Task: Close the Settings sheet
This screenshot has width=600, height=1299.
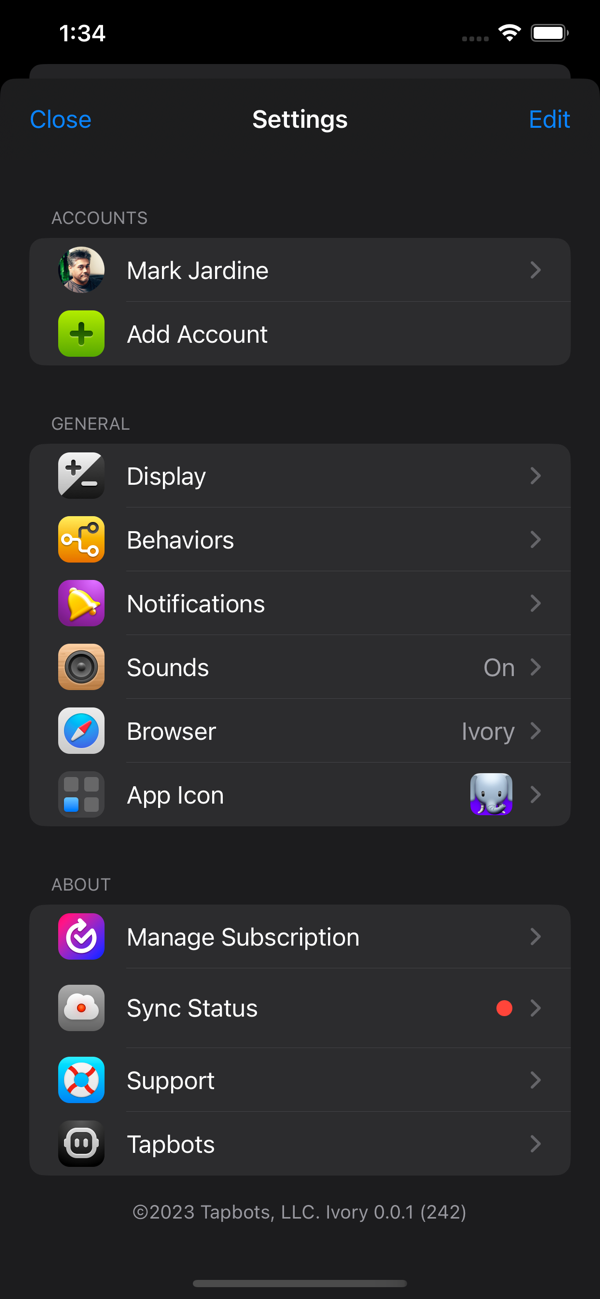Action: click(60, 119)
